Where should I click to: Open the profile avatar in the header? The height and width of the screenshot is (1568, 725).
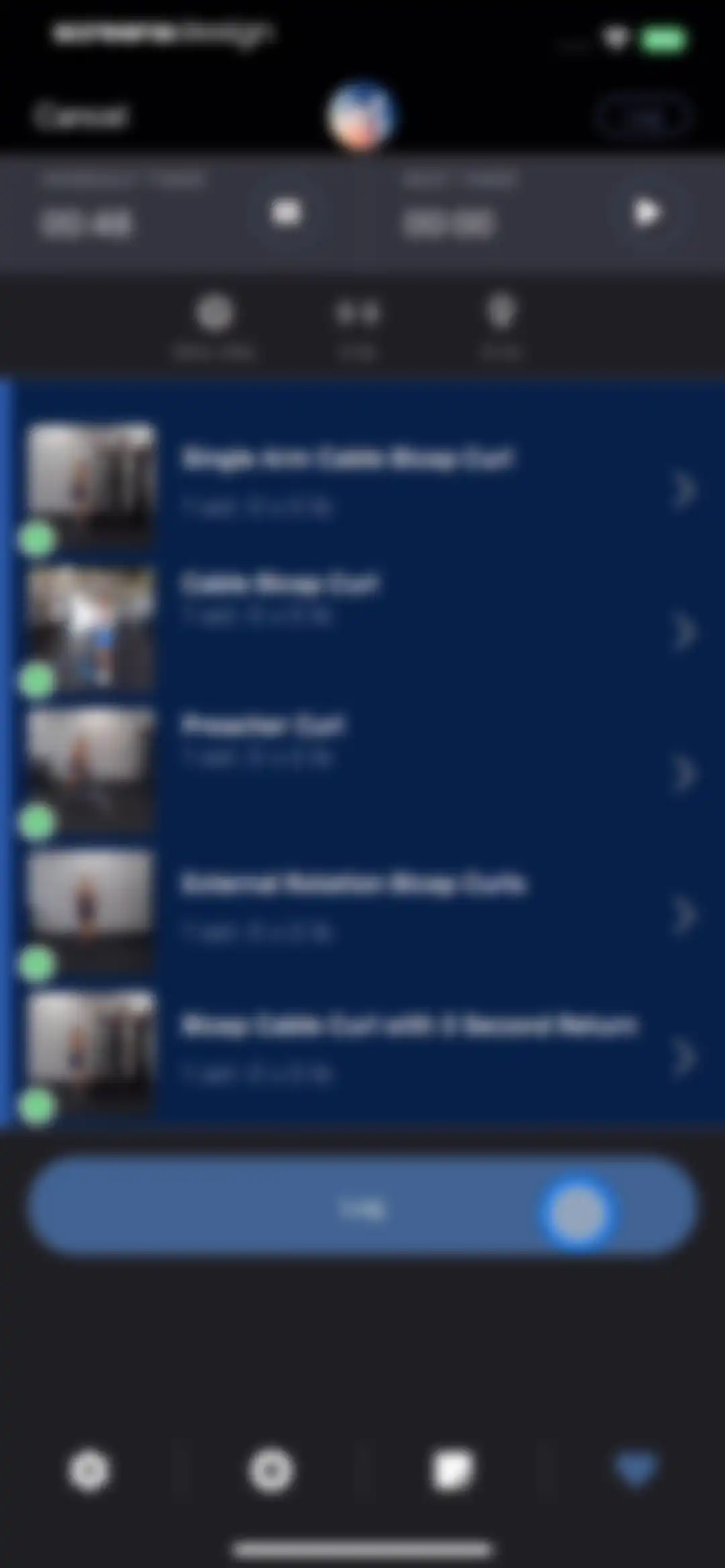(362, 116)
